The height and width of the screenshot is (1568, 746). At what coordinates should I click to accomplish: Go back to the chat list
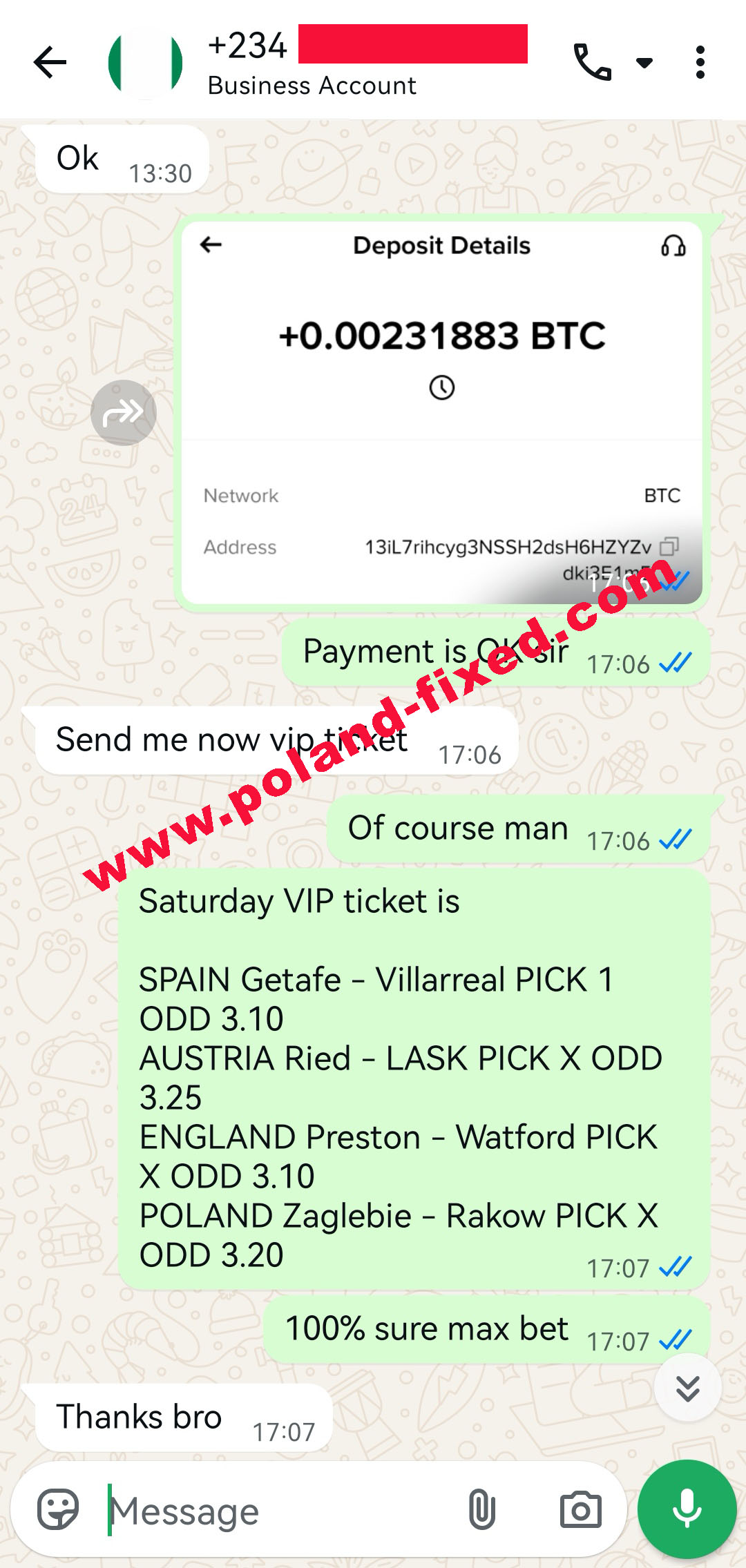click(50, 63)
